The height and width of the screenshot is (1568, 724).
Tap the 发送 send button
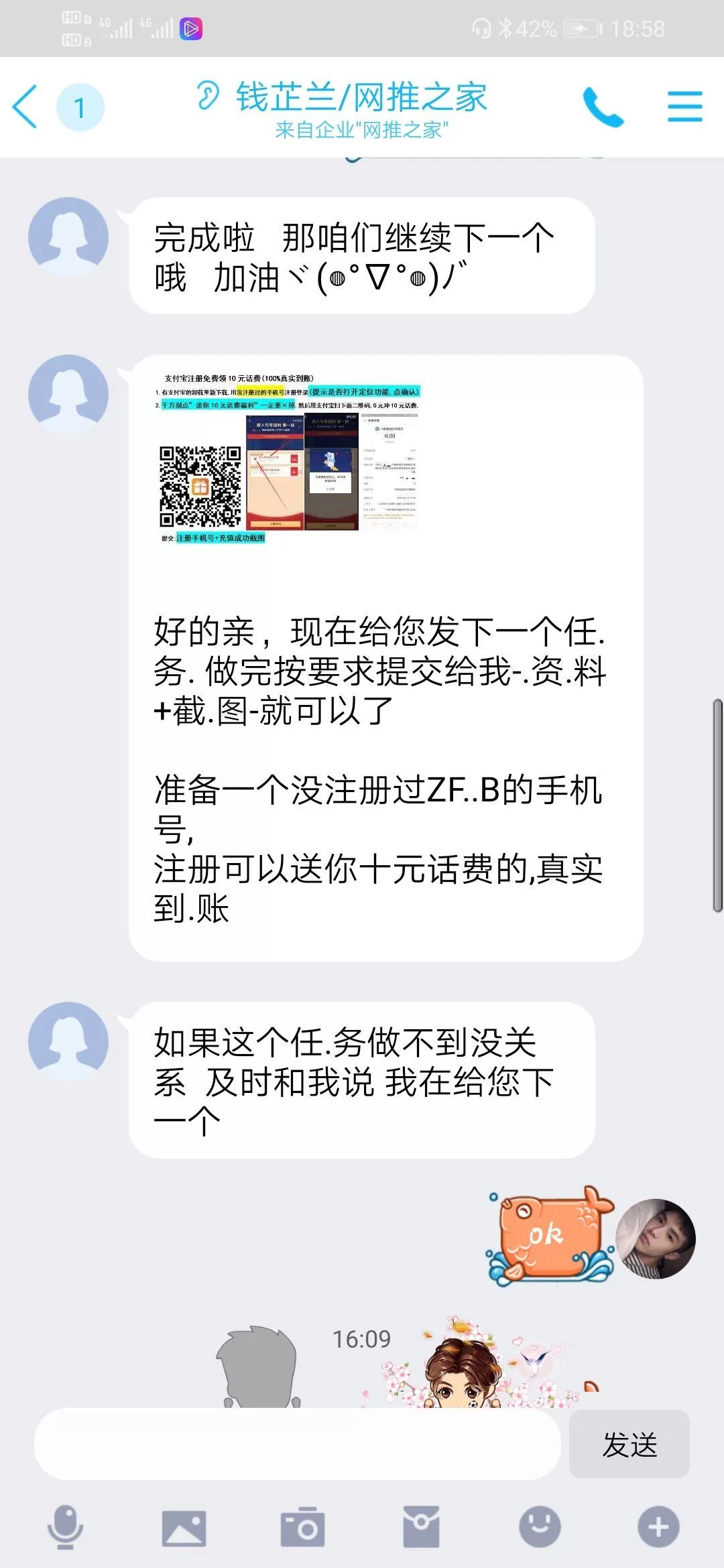629,1444
